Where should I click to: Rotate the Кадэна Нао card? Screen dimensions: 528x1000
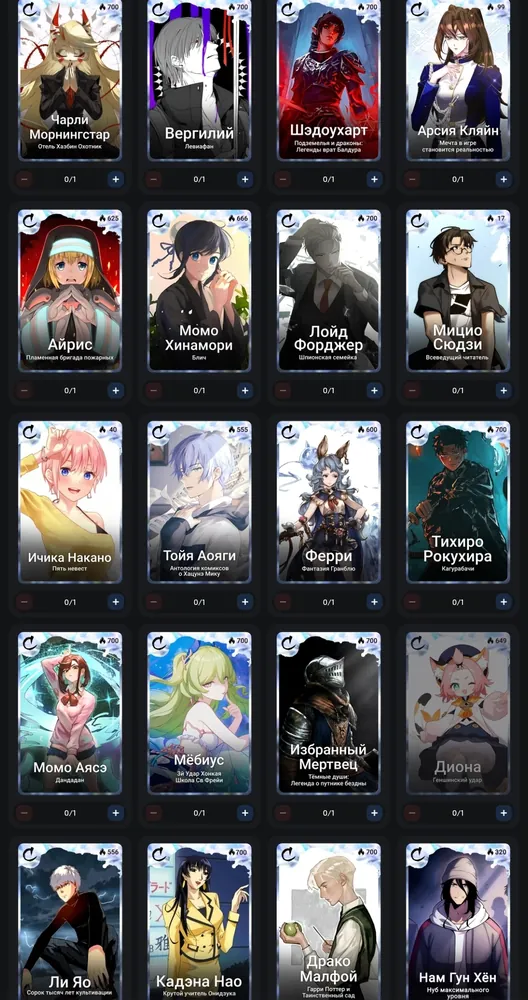click(159, 854)
